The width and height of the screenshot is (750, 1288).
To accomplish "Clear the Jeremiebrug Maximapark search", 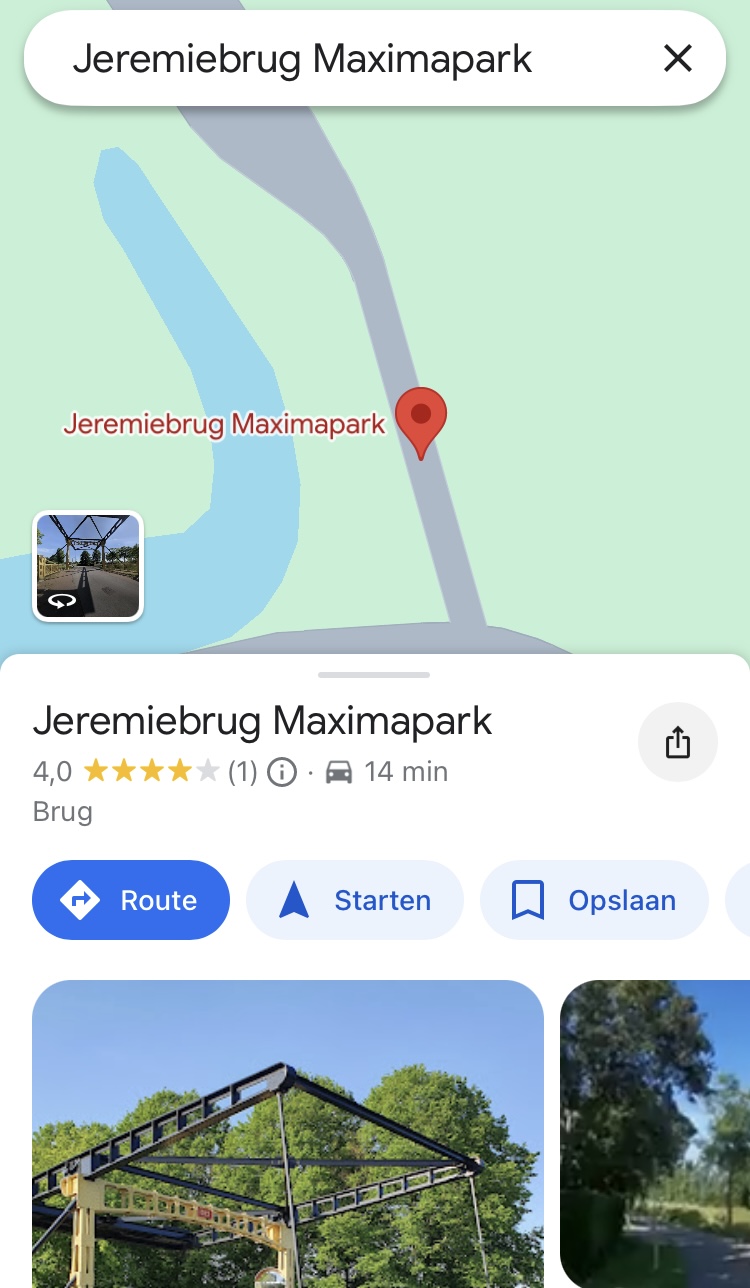I will pyautogui.click(x=677, y=59).
